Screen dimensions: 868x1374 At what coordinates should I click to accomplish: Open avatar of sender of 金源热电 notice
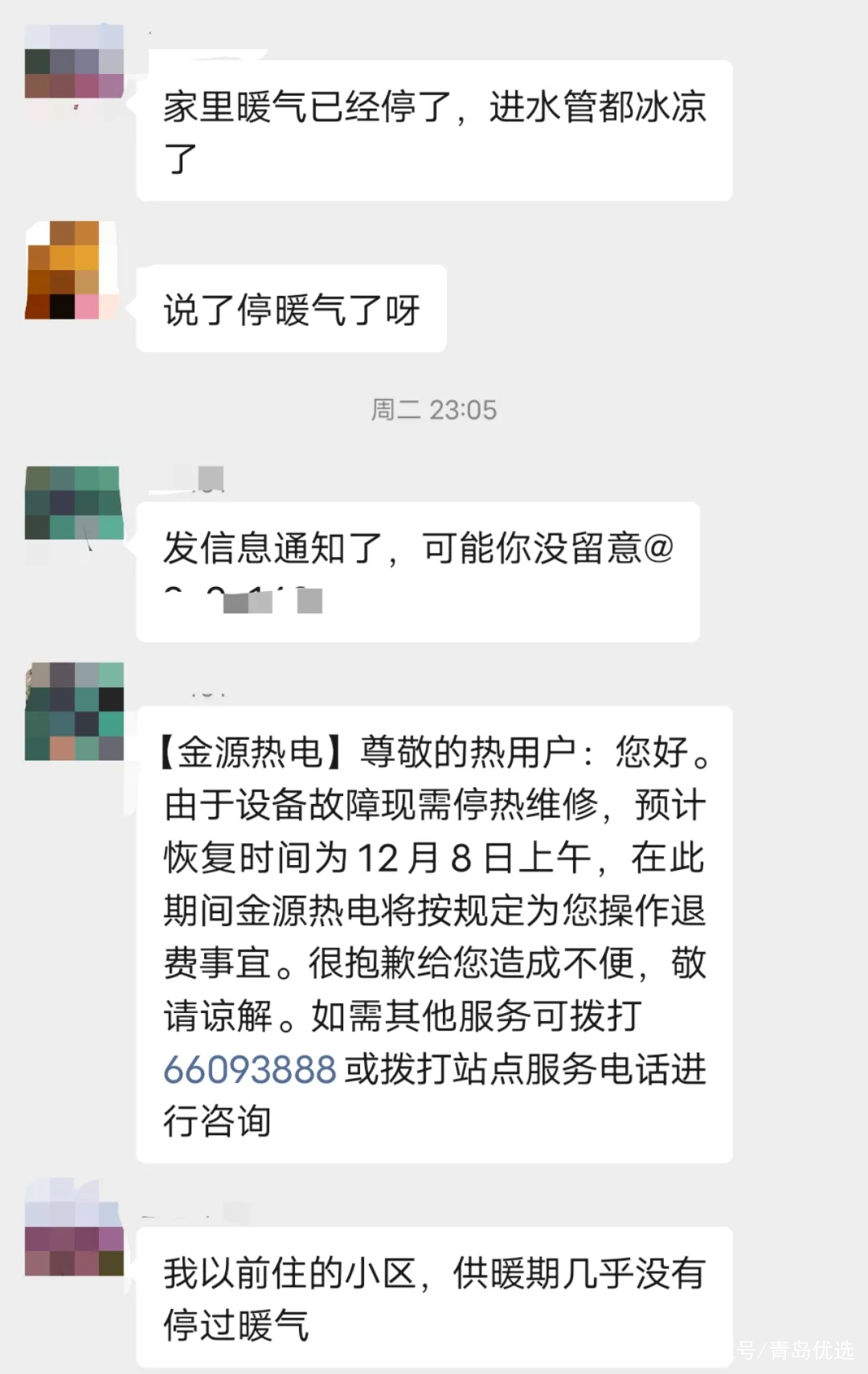pos(74,712)
